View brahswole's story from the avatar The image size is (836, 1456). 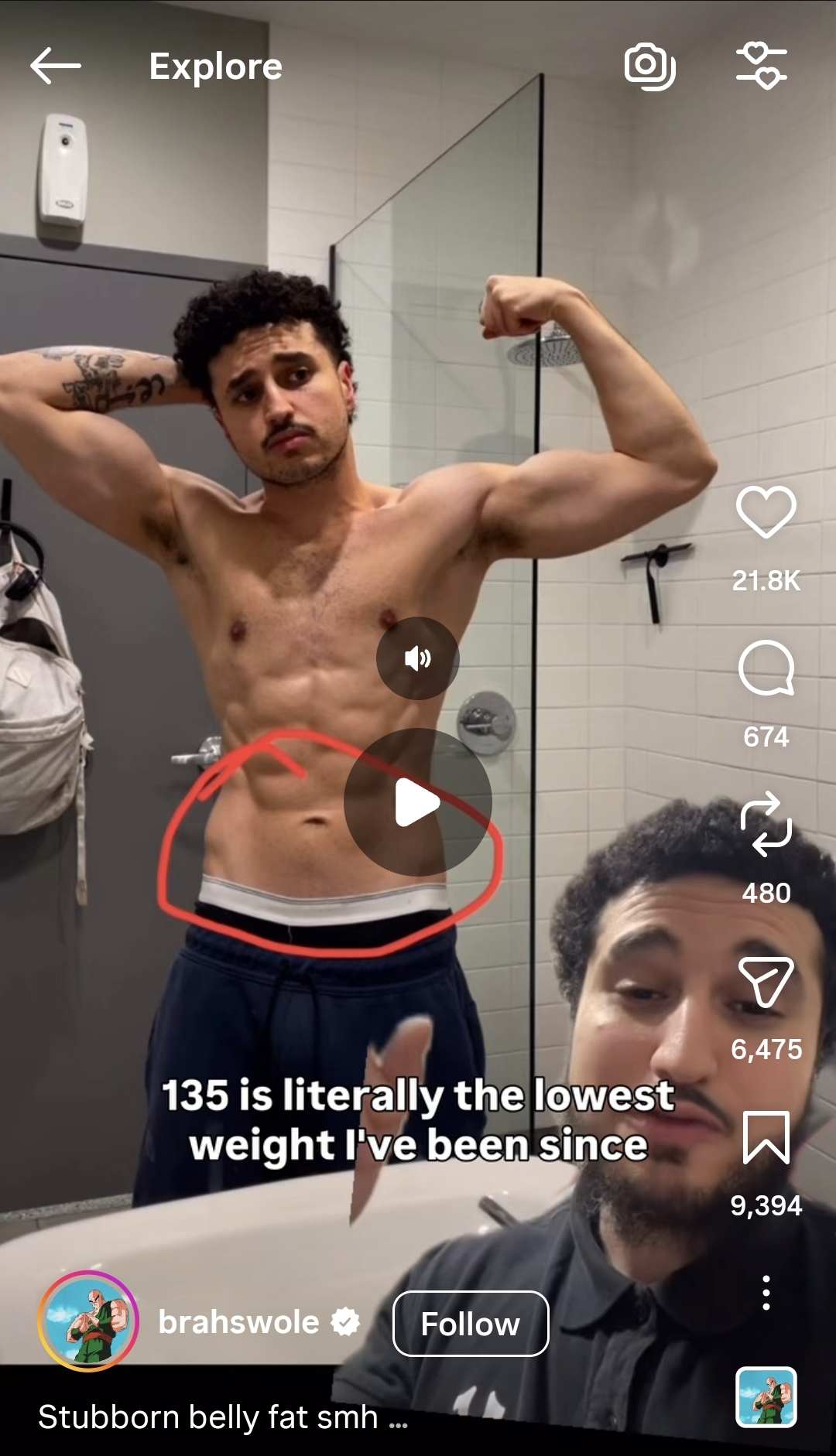pyautogui.click(x=88, y=1321)
